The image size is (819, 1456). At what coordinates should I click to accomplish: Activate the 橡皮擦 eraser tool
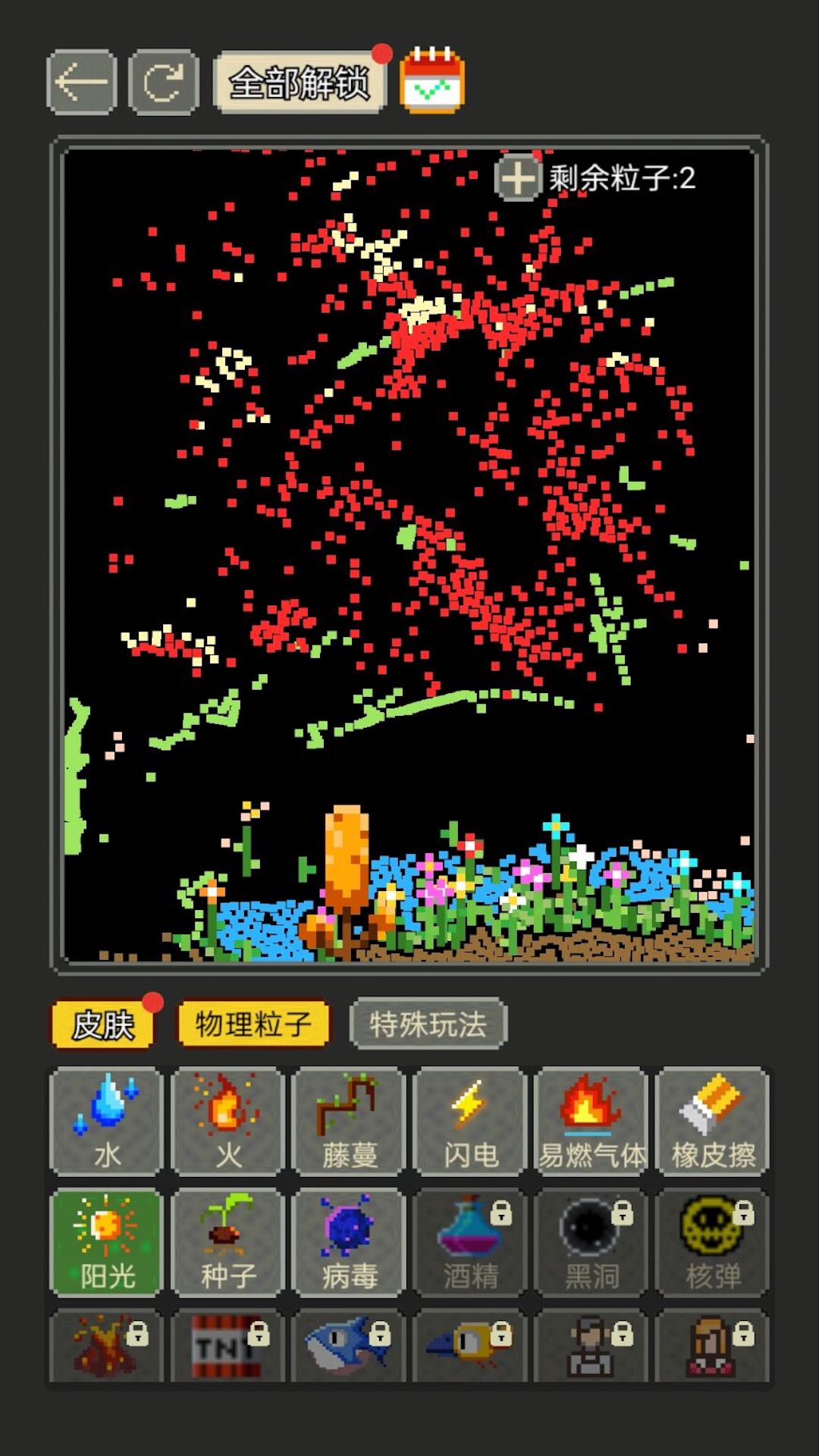(713, 1121)
